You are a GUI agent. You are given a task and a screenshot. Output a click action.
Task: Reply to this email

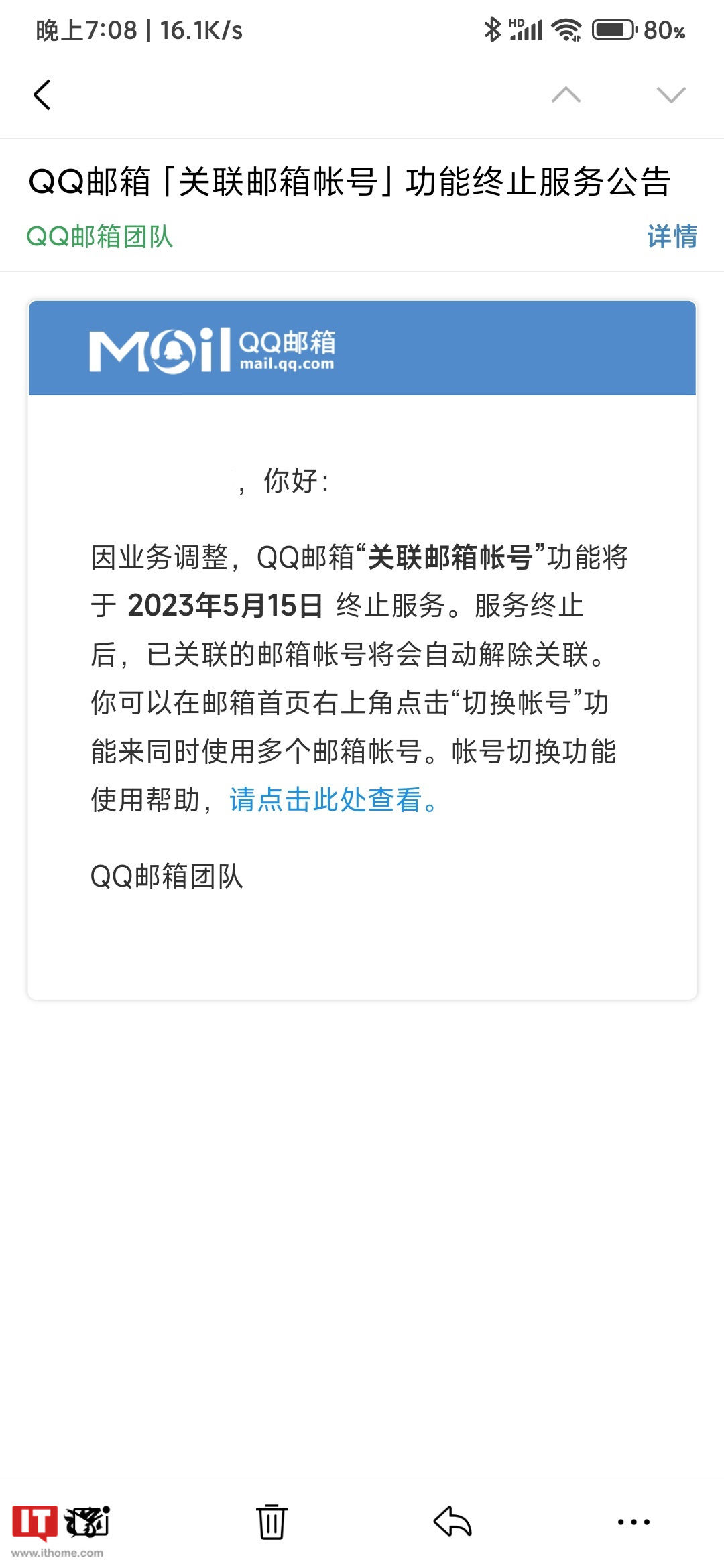click(x=452, y=1522)
